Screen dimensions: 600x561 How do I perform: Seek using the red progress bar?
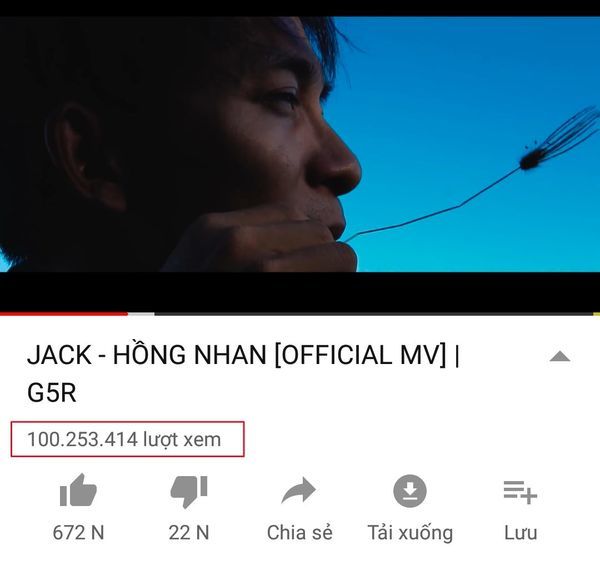(64, 314)
